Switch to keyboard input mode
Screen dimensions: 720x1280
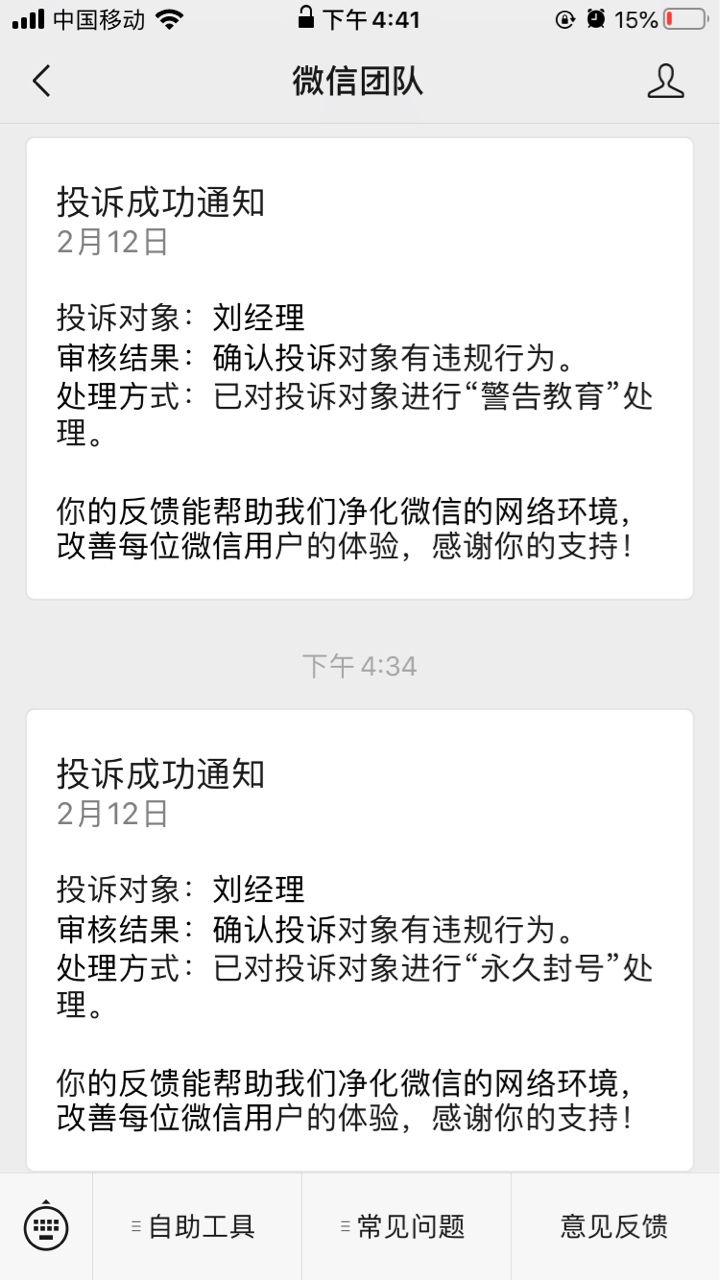pos(46,1226)
